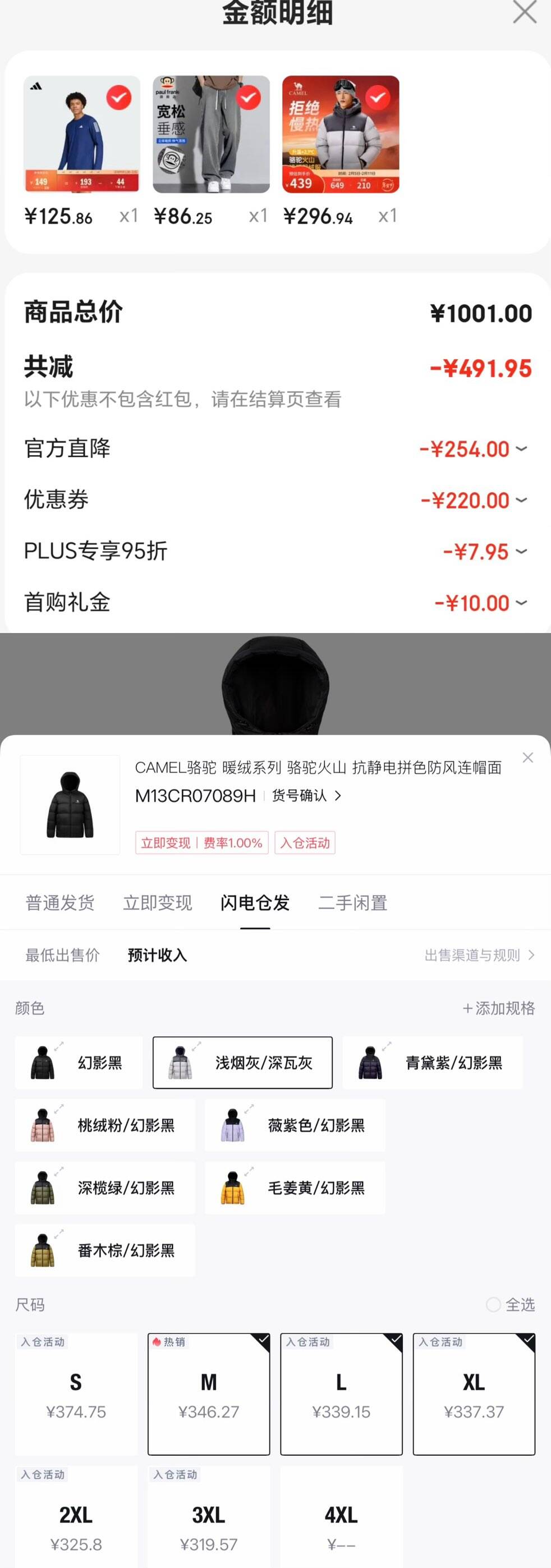Switch to the 二手闲置 tab
Image resolution: width=551 pixels, height=1568 pixels.
(x=352, y=903)
